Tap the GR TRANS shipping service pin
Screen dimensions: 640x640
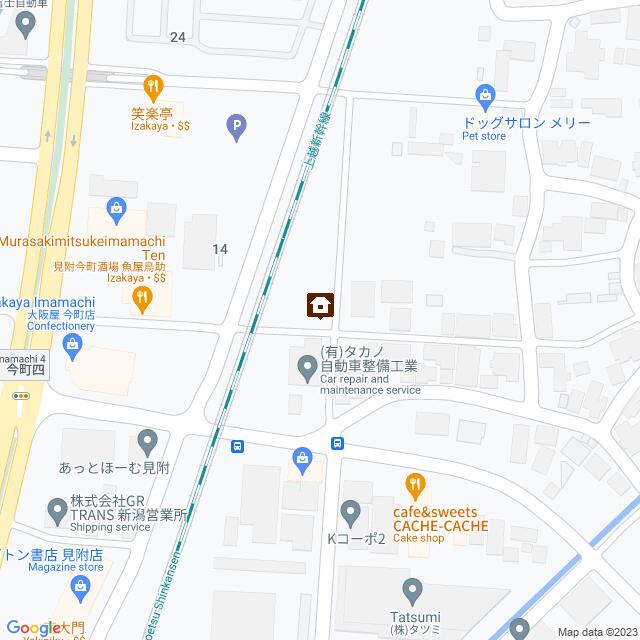[x=59, y=510]
